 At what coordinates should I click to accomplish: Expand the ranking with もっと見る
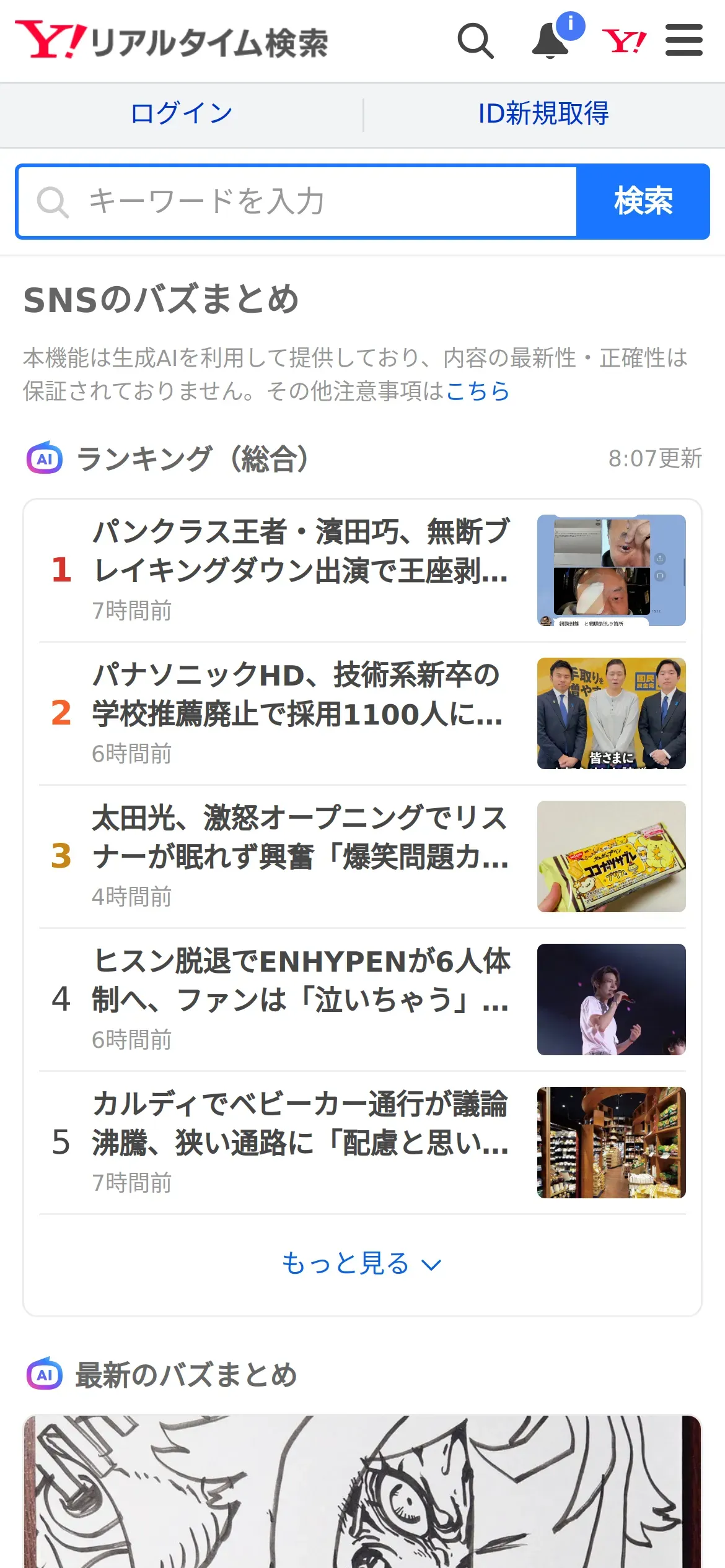(x=362, y=1264)
